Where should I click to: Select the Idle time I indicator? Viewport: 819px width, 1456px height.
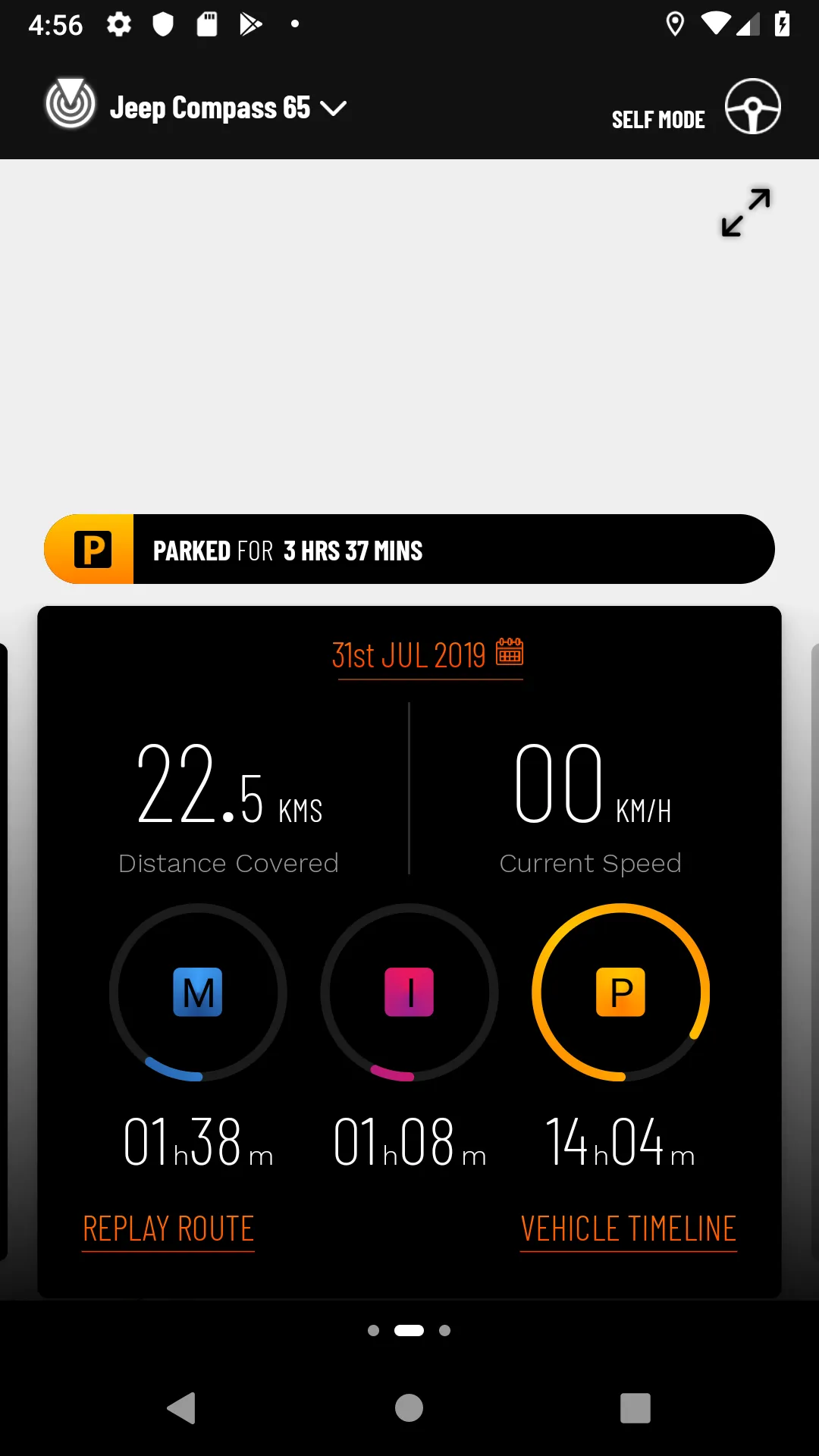409,993
